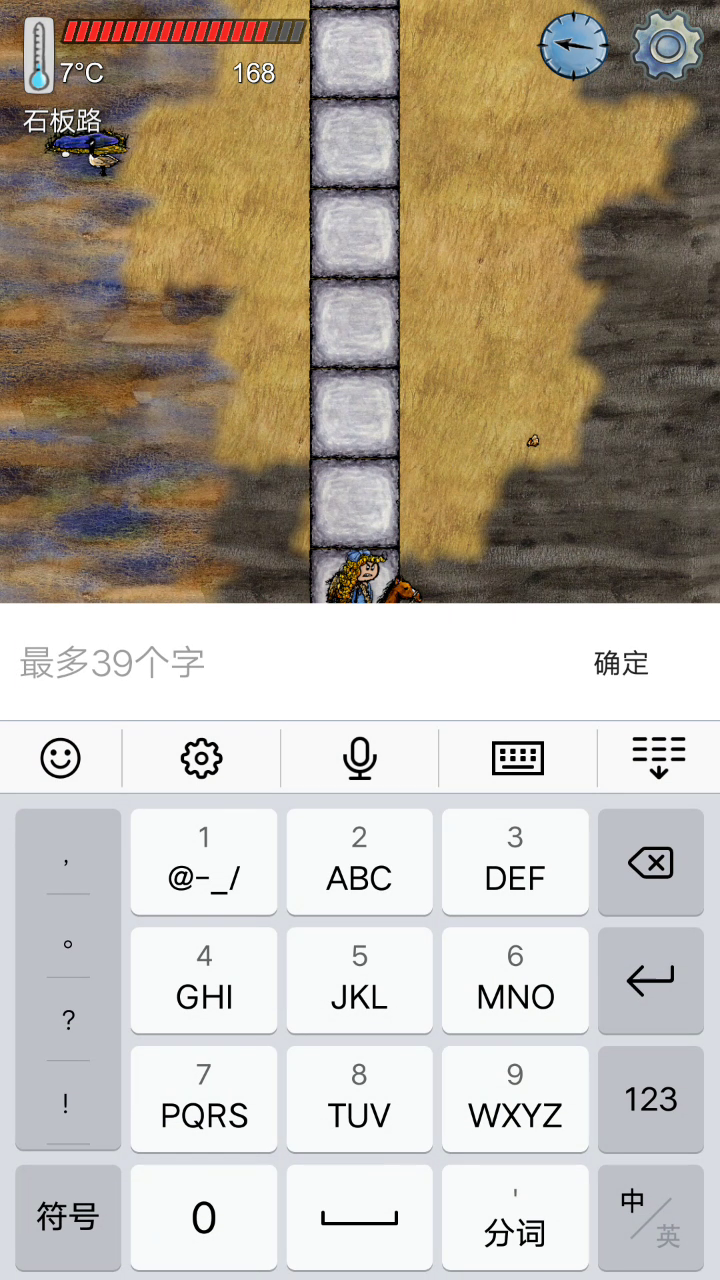Tap the 5 JKL key
The image size is (720, 1280).
coord(360,981)
